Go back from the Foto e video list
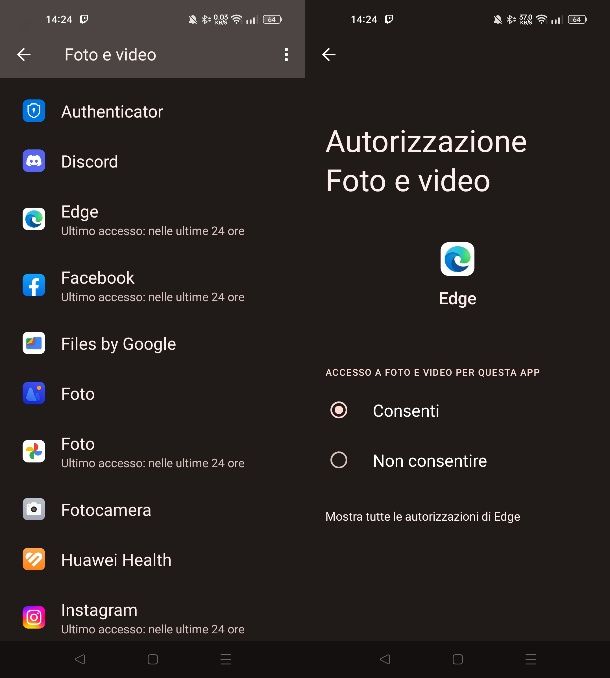 click(x=24, y=55)
